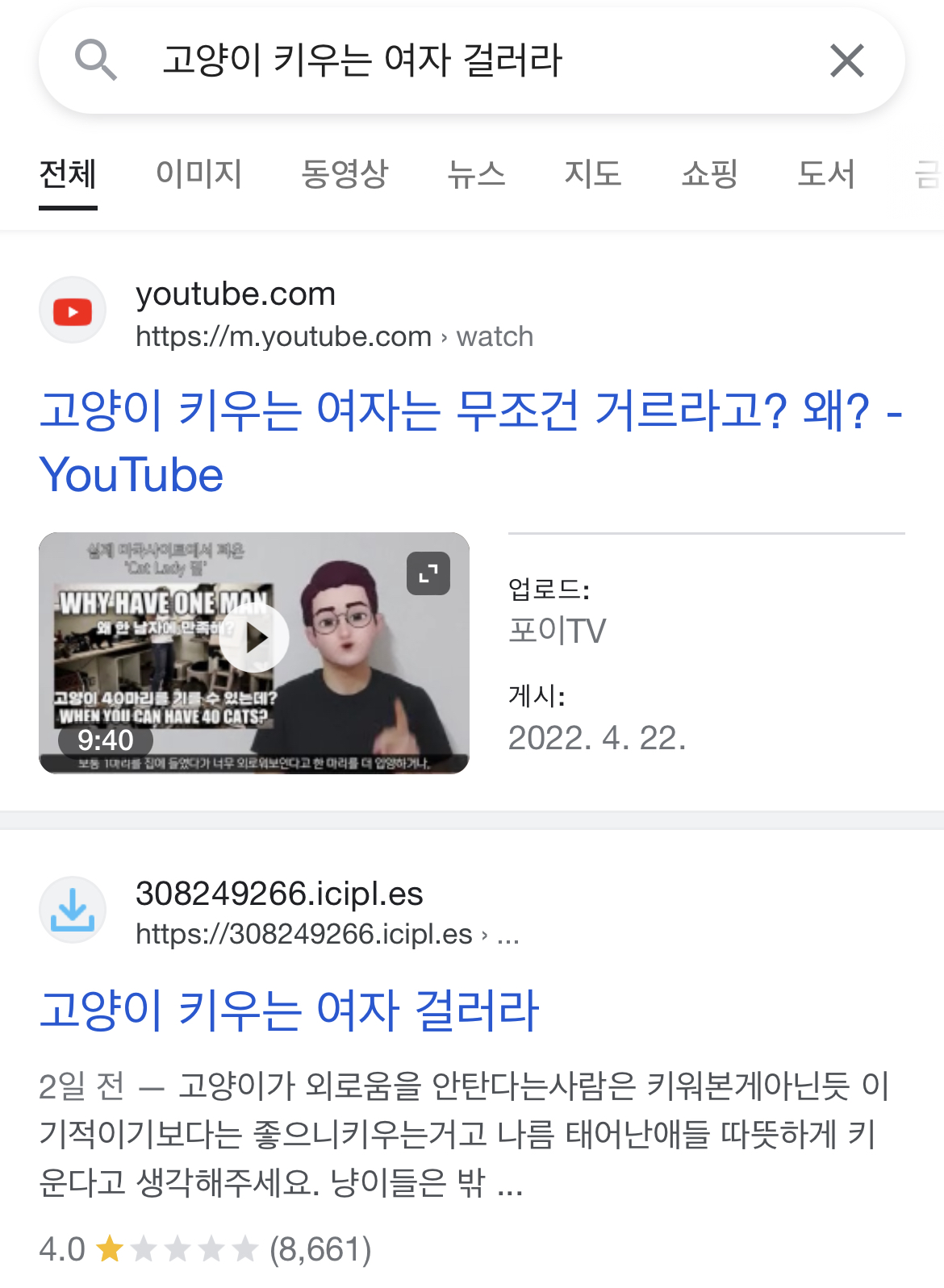944x1288 pixels.
Task: Click the download icon beside 308249266.icipl.es
Action: 72,909
